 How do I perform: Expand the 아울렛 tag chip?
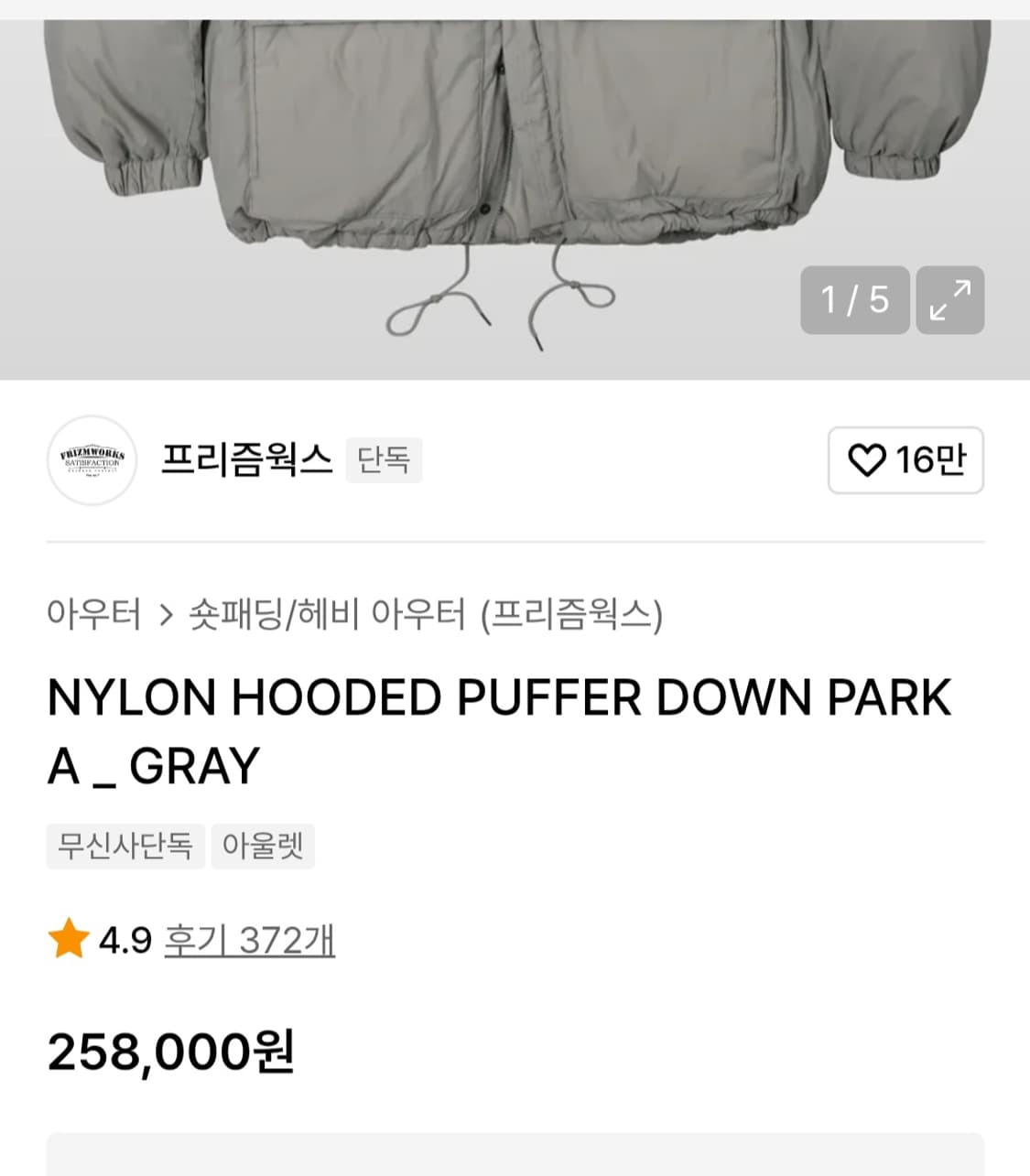point(263,847)
